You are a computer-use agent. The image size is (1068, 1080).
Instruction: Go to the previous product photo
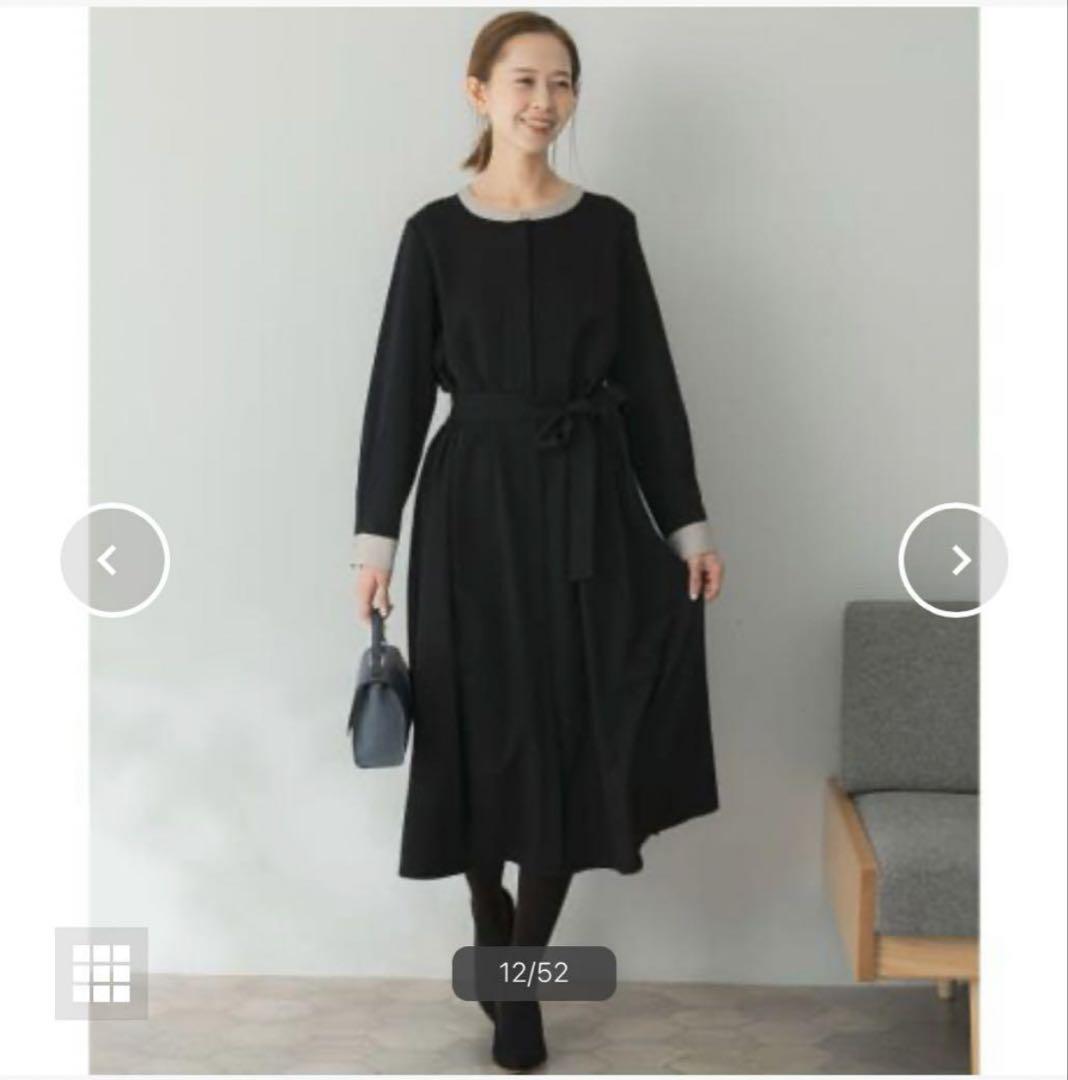coord(114,560)
